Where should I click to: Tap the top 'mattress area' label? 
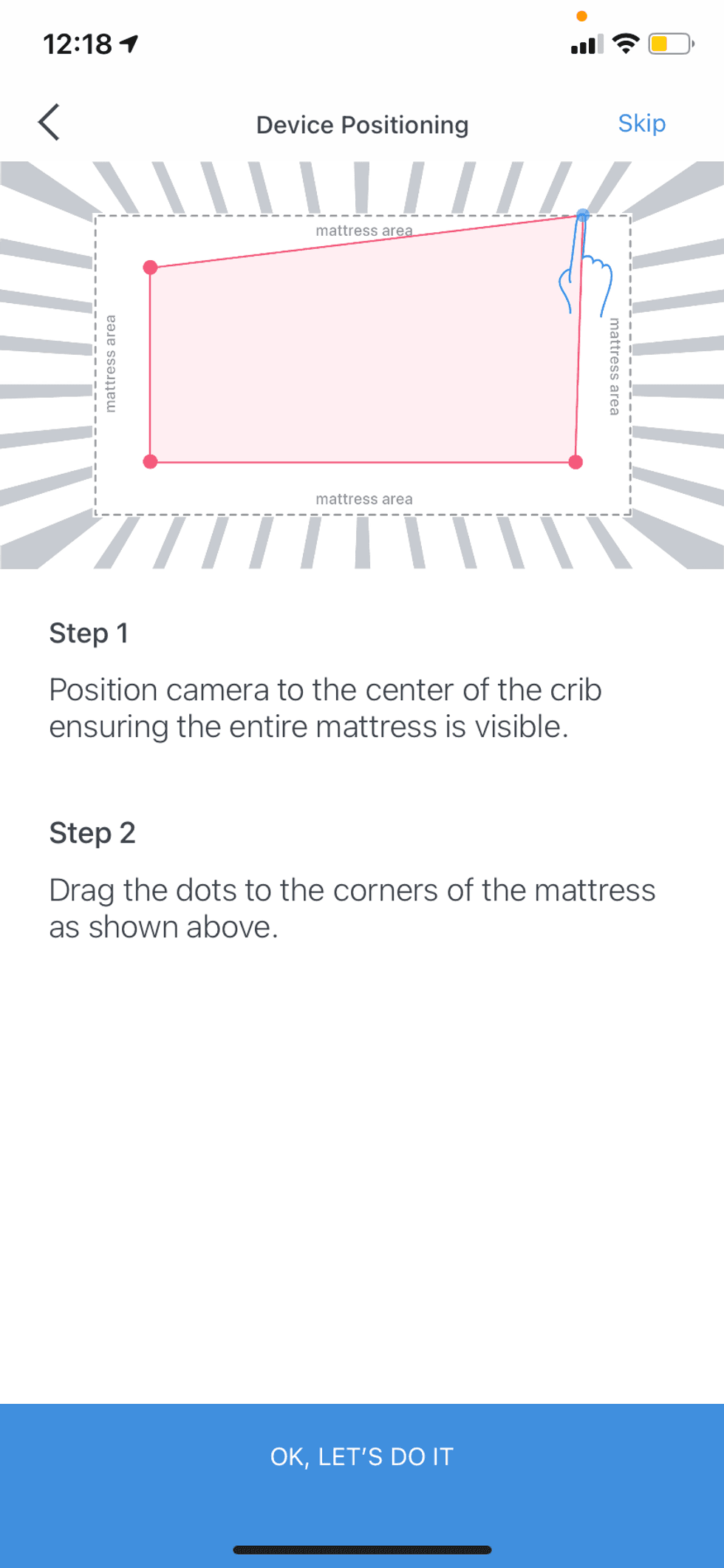pyautogui.click(x=363, y=231)
